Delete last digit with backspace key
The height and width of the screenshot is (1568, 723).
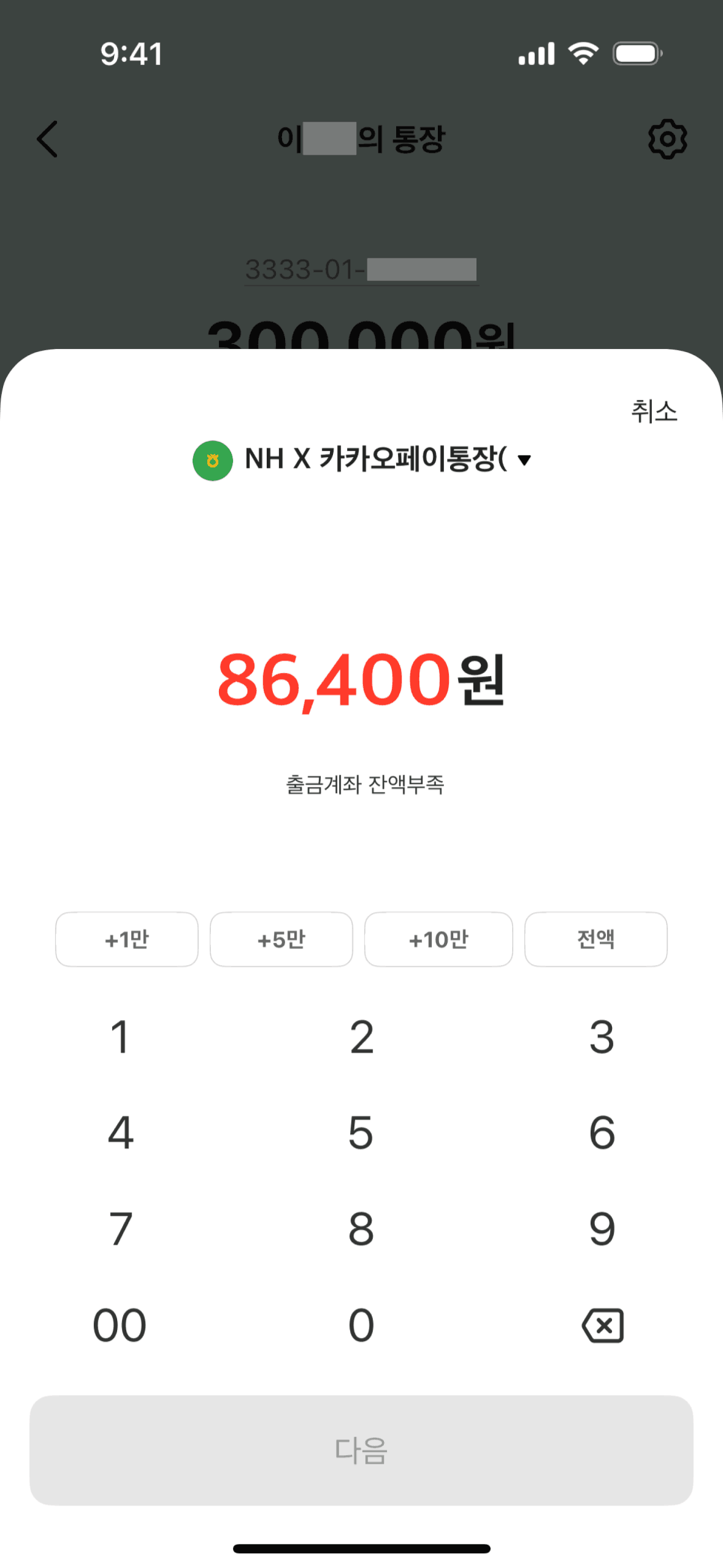point(602,1325)
